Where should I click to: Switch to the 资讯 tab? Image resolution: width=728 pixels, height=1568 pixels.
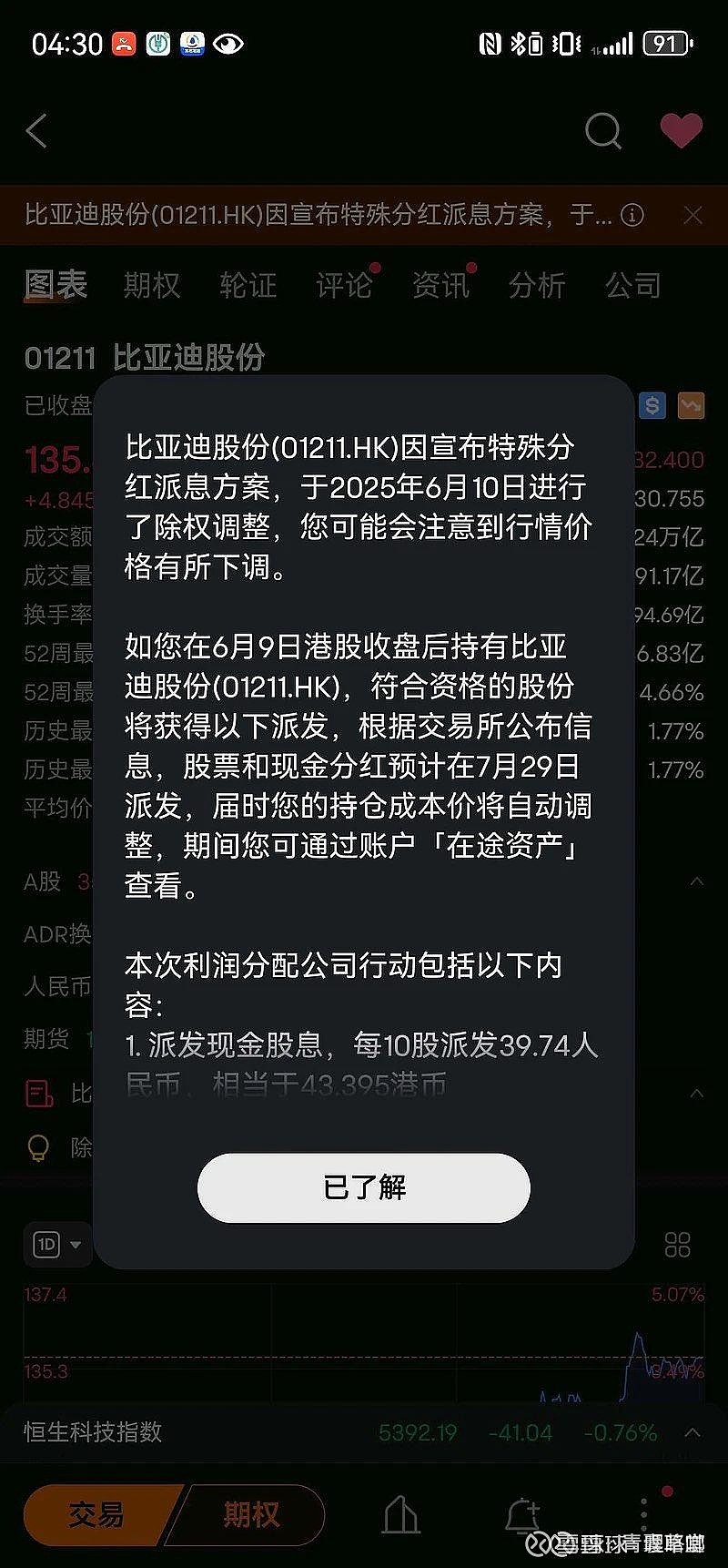[x=442, y=286]
